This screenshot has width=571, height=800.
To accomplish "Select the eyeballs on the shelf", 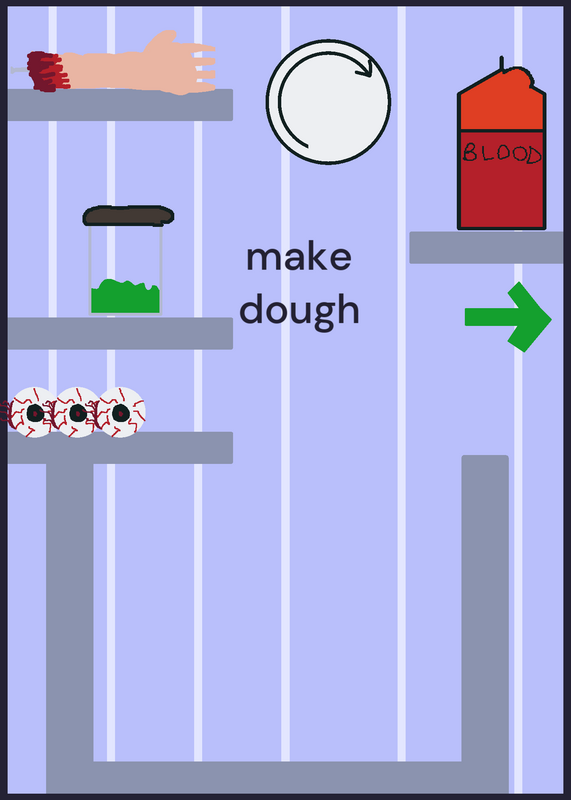I will pos(74,412).
